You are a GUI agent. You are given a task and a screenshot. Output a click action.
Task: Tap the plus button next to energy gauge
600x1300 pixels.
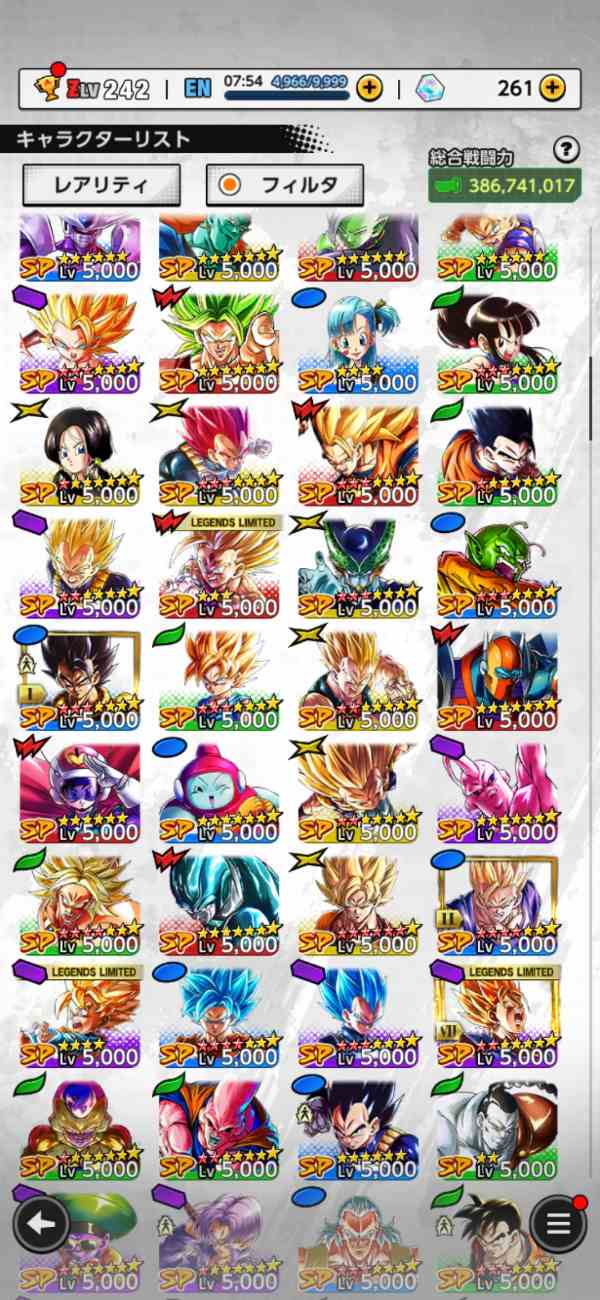click(x=369, y=88)
